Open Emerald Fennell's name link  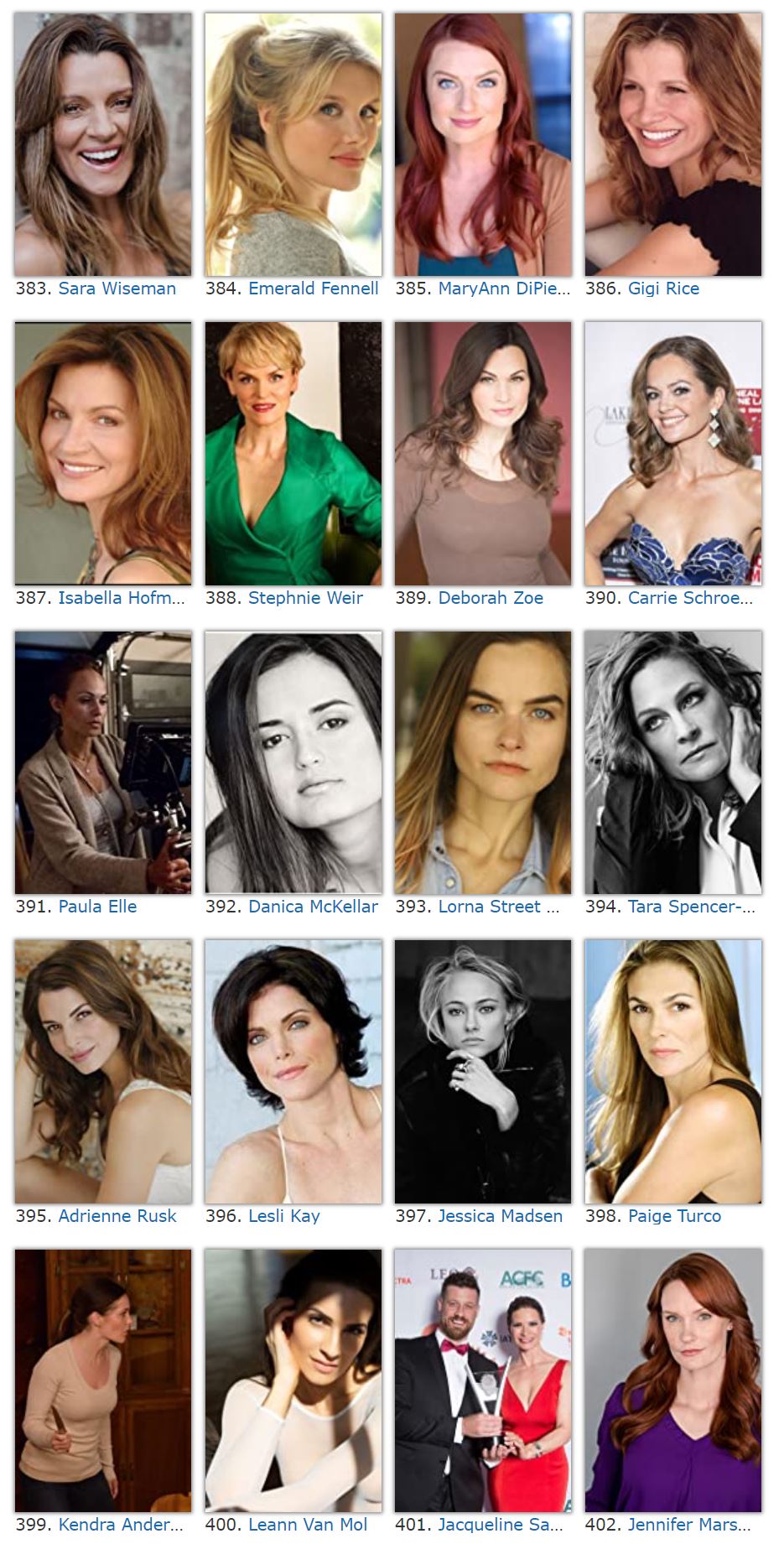coord(314,289)
